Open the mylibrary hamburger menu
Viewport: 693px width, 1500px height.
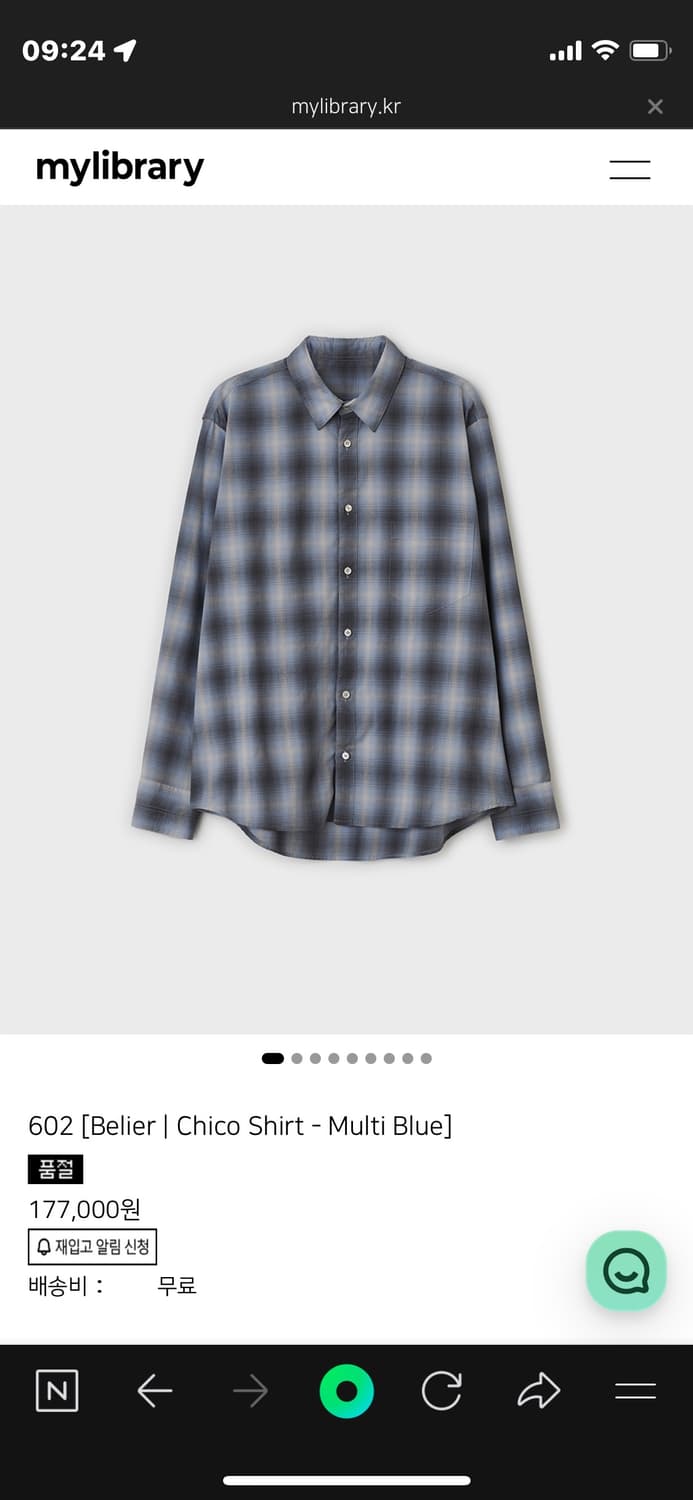click(x=630, y=170)
